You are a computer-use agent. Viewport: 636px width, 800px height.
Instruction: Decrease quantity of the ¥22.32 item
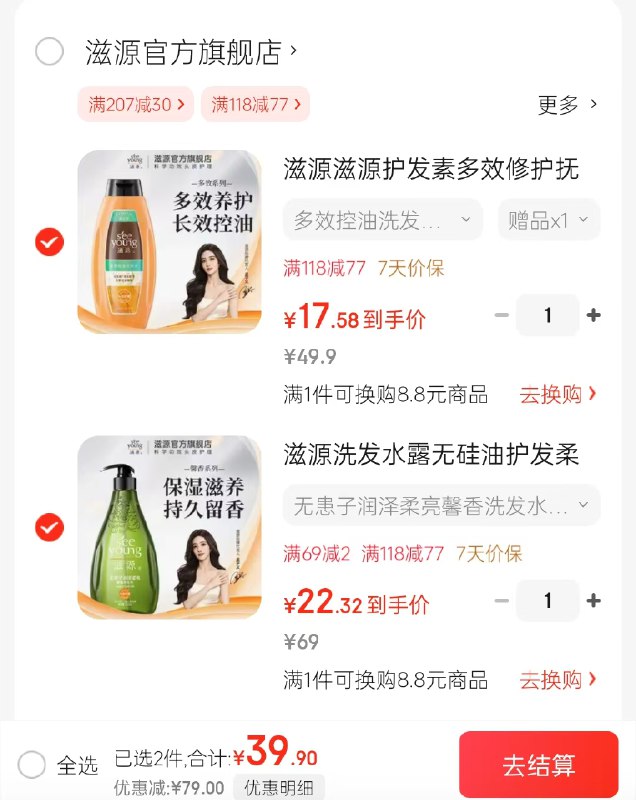(x=502, y=601)
